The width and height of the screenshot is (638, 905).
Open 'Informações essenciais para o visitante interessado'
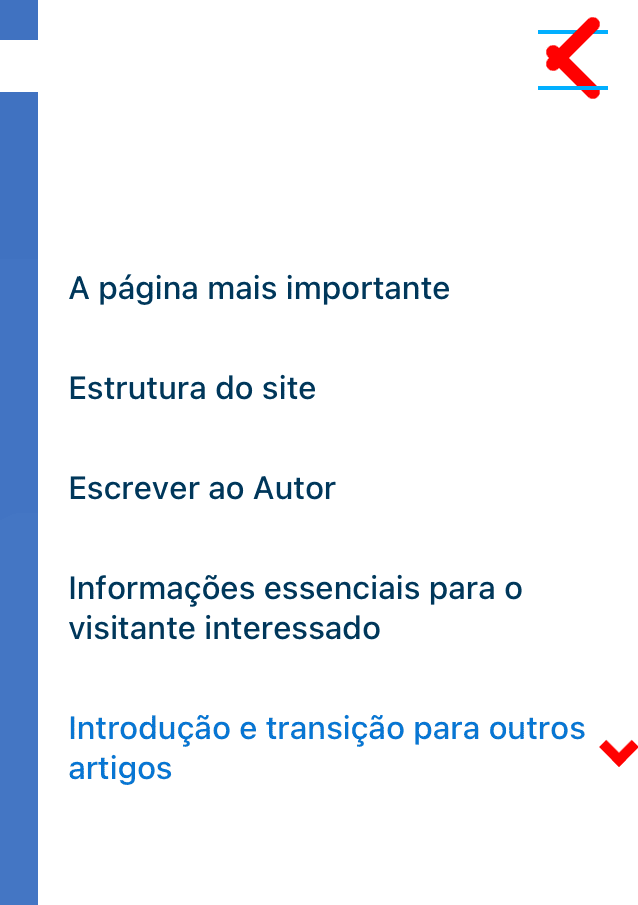coord(295,609)
